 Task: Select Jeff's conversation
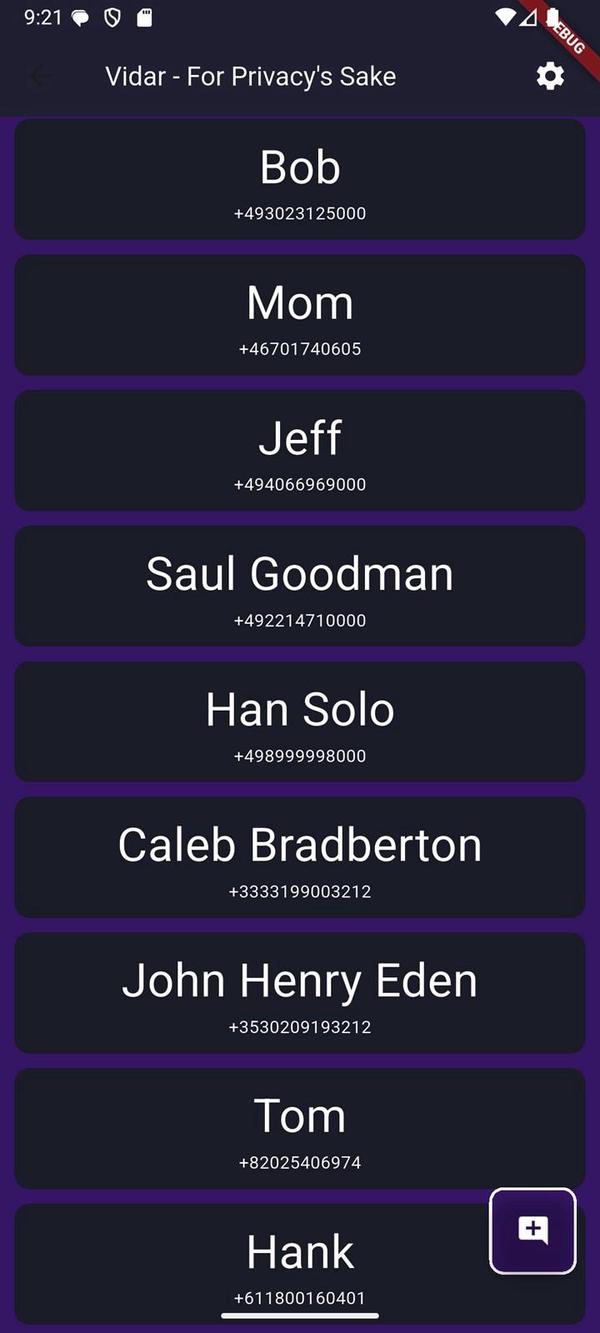click(300, 451)
